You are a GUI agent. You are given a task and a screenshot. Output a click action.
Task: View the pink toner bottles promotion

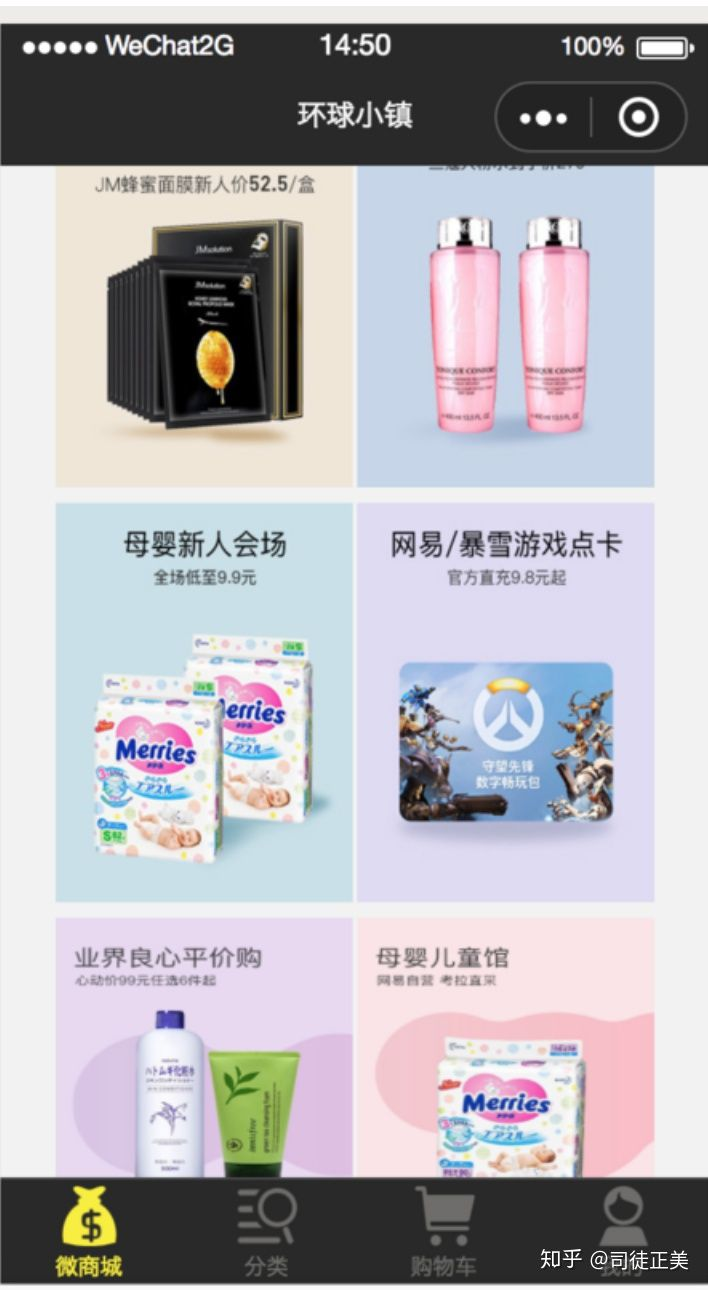click(506, 325)
